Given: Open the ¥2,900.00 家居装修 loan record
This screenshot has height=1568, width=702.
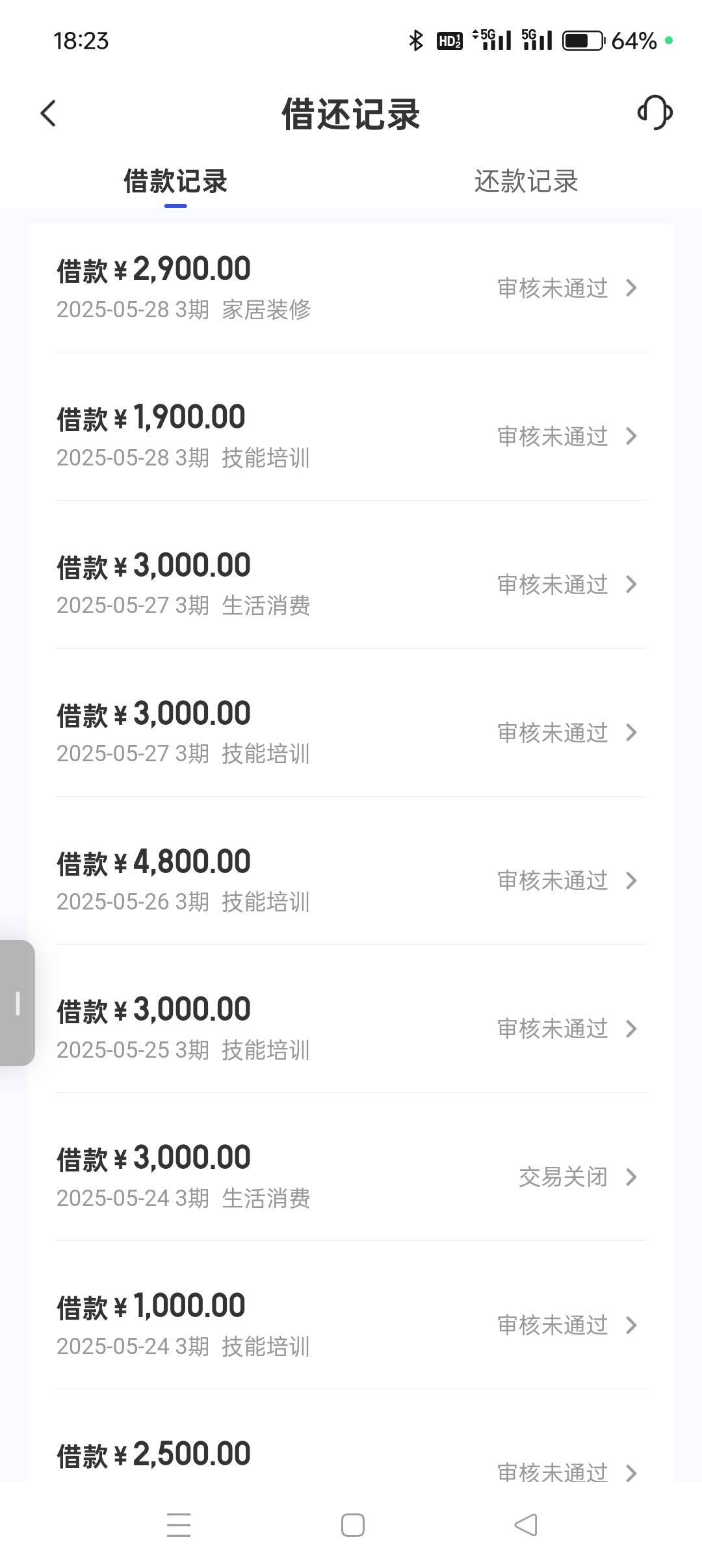Looking at the screenshot, I should click(351, 288).
